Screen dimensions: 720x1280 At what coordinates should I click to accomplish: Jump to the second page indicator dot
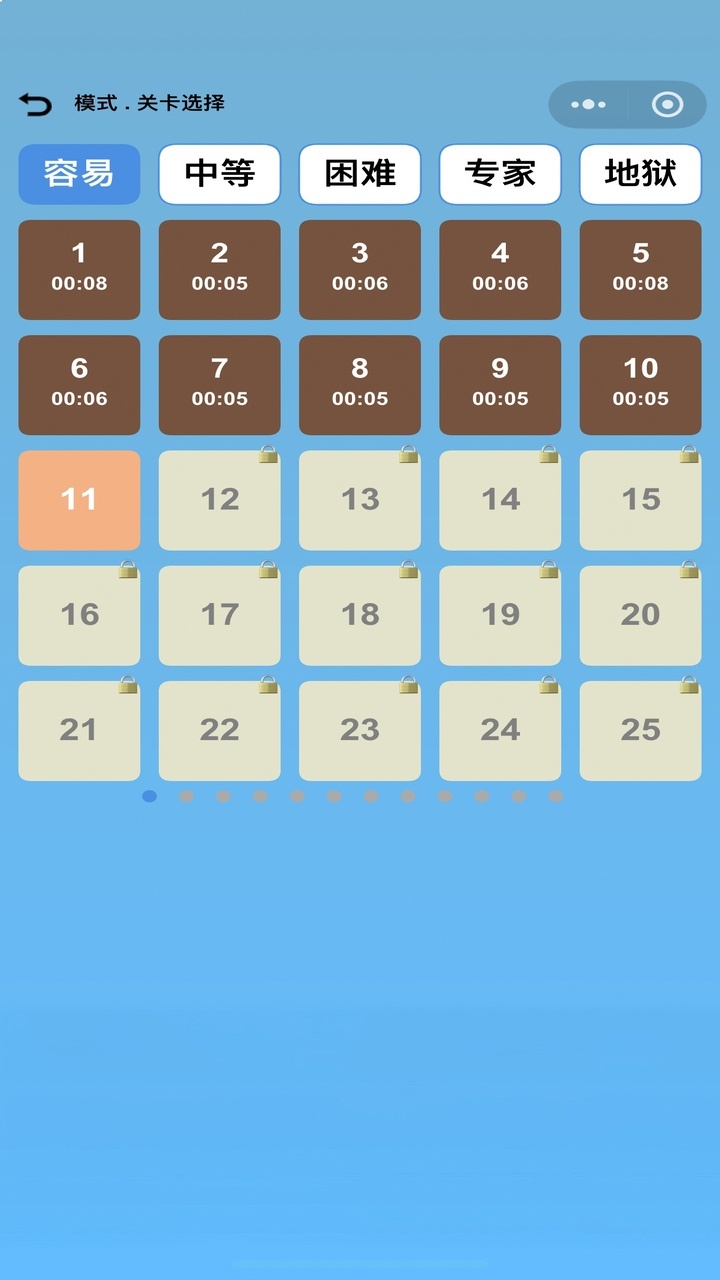point(186,796)
